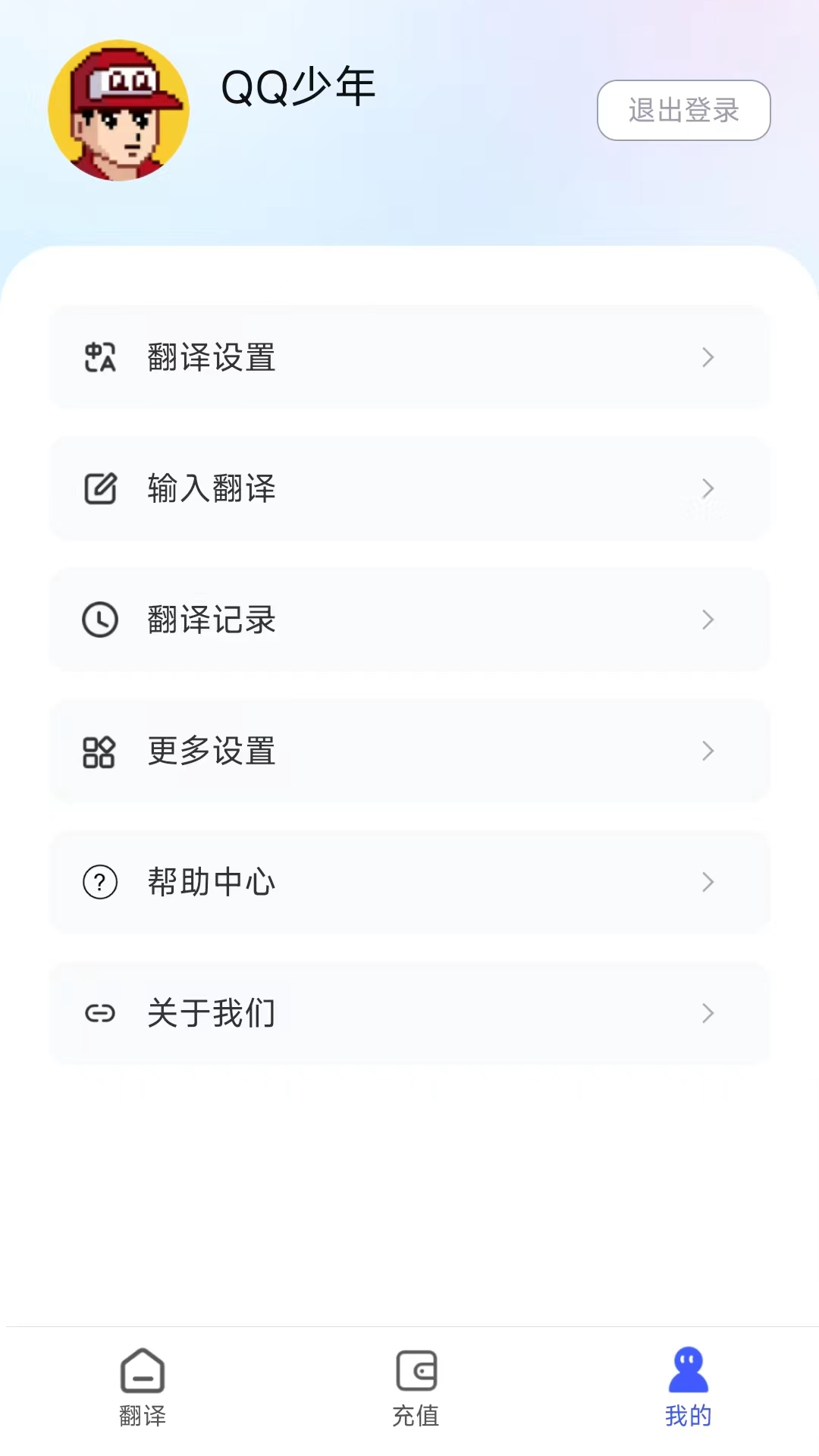Open 翻译记录 via its right arrow
Image resolution: width=819 pixels, height=1456 pixels.
click(x=708, y=620)
